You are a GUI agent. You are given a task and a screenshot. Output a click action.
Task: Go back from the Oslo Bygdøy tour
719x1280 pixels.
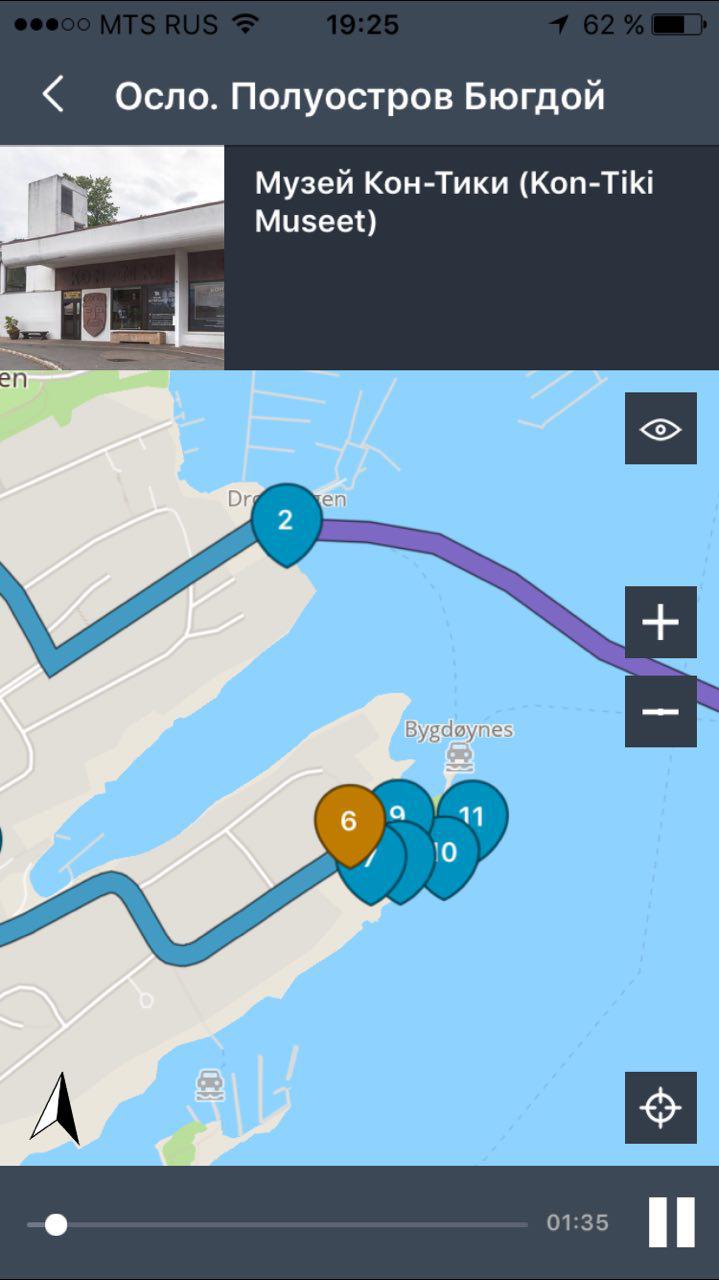click(x=53, y=96)
